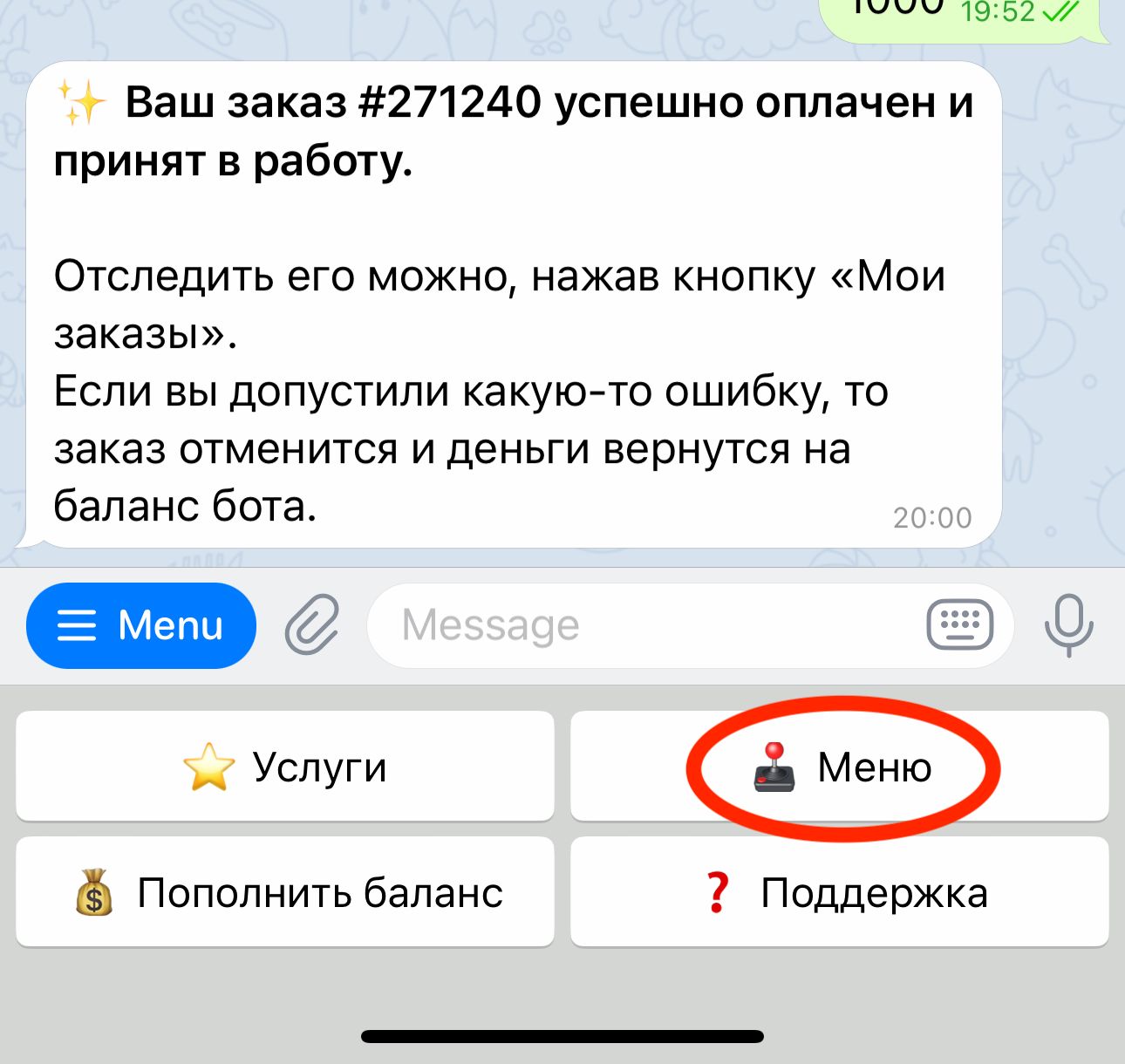Toggle the bot keyboard icon
The height and width of the screenshot is (1064, 1125).
coord(959,624)
